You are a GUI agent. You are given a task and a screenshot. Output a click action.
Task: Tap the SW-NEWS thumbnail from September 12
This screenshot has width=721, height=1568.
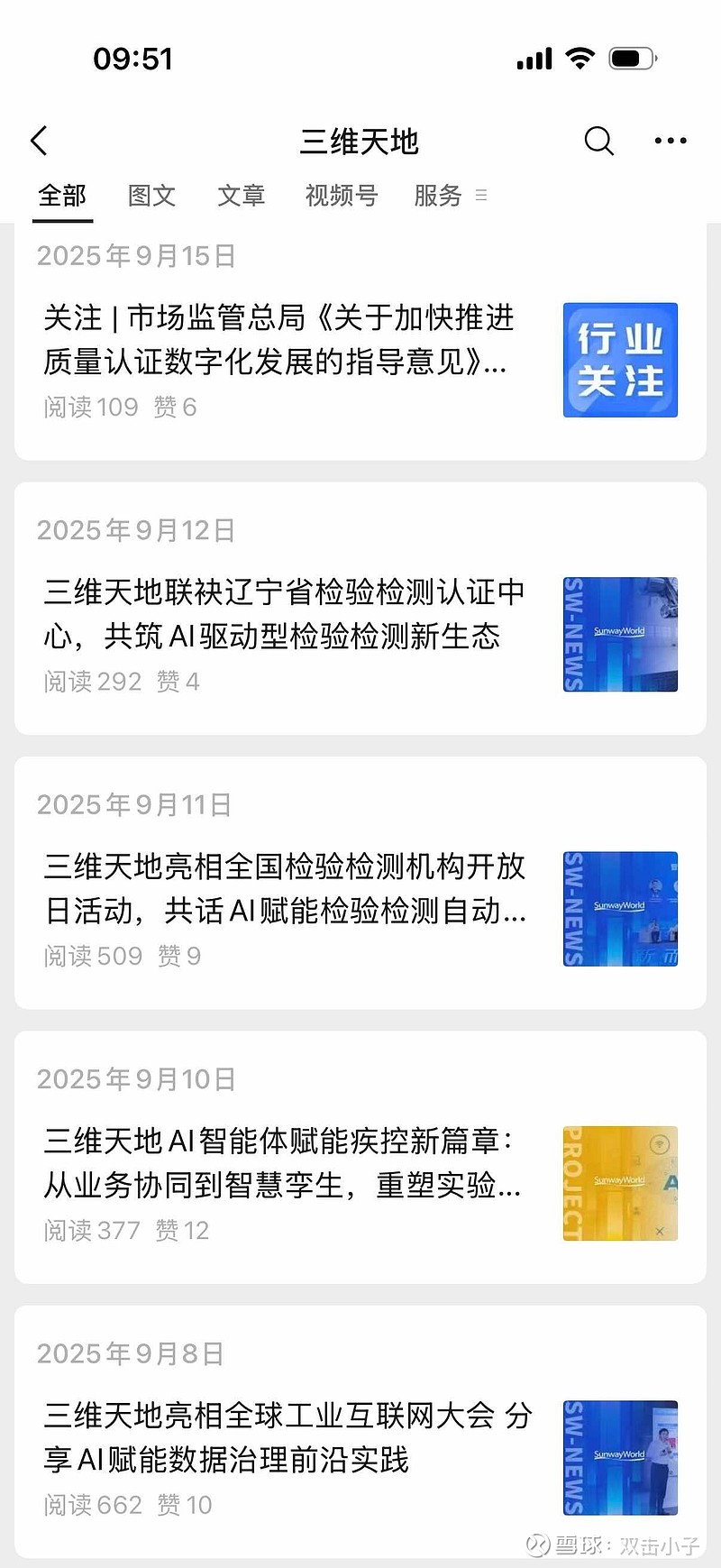[x=620, y=634]
